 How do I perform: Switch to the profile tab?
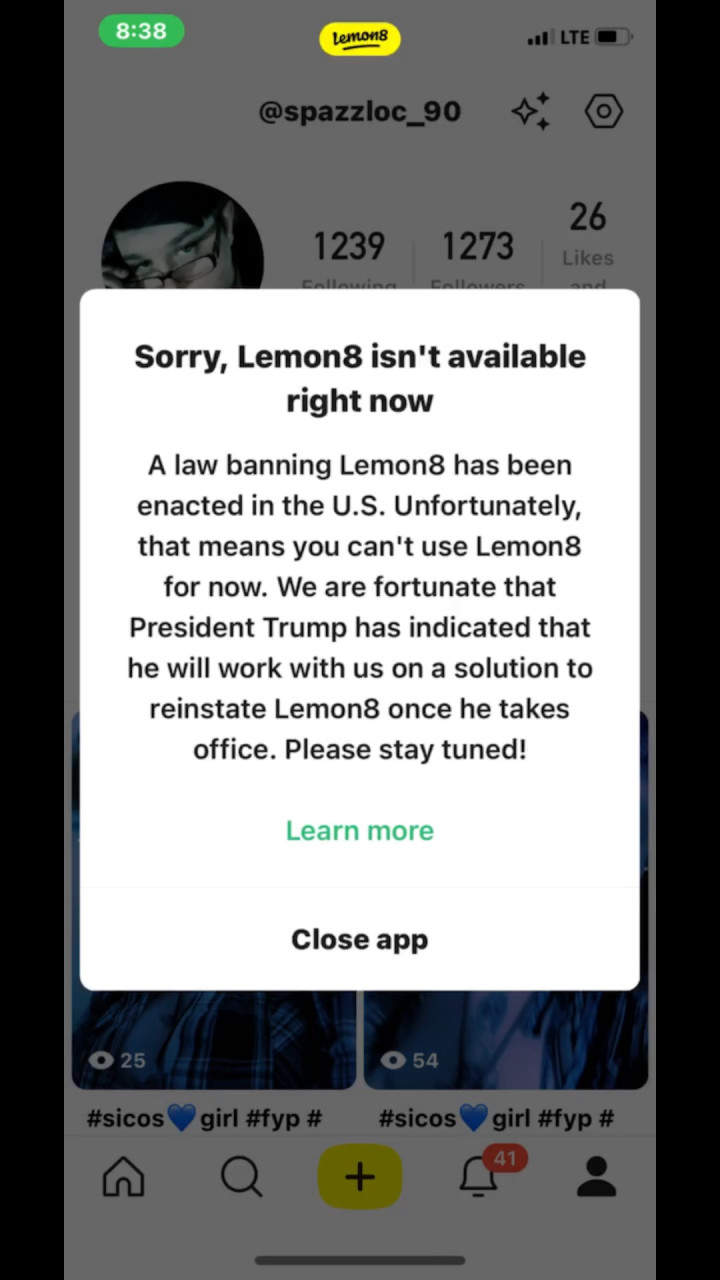click(x=597, y=1178)
